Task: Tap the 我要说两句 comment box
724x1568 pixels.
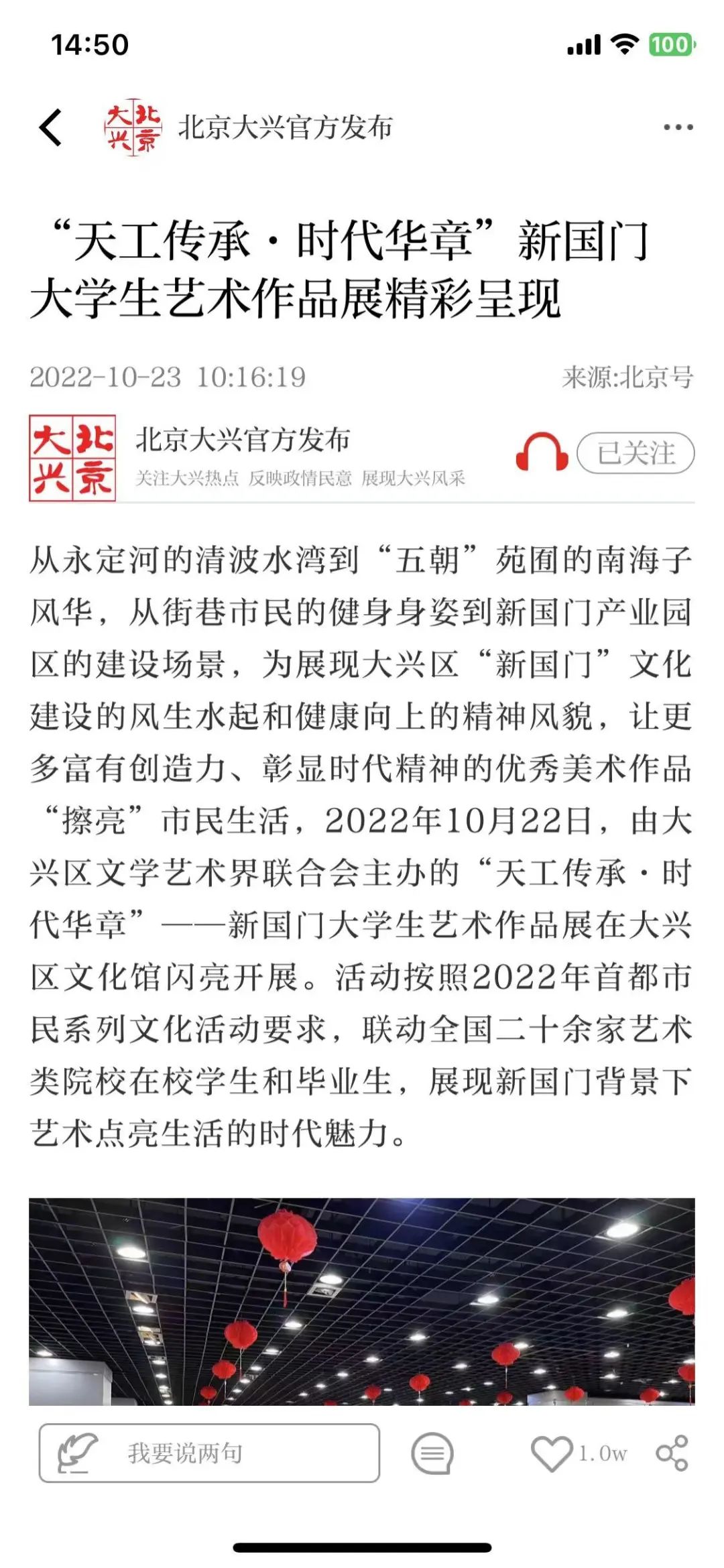Action: pyautogui.click(x=209, y=1453)
